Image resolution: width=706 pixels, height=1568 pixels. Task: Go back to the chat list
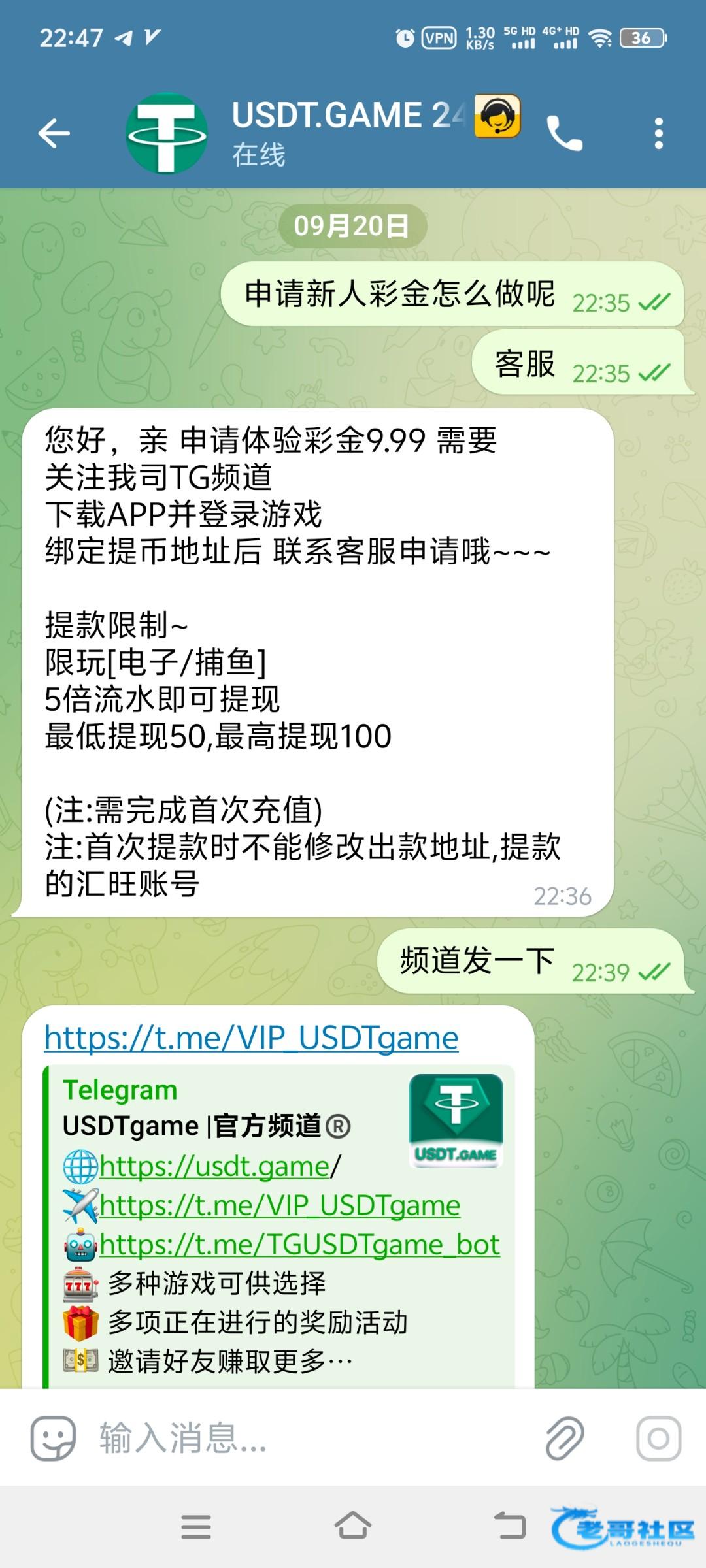point(54,133)
